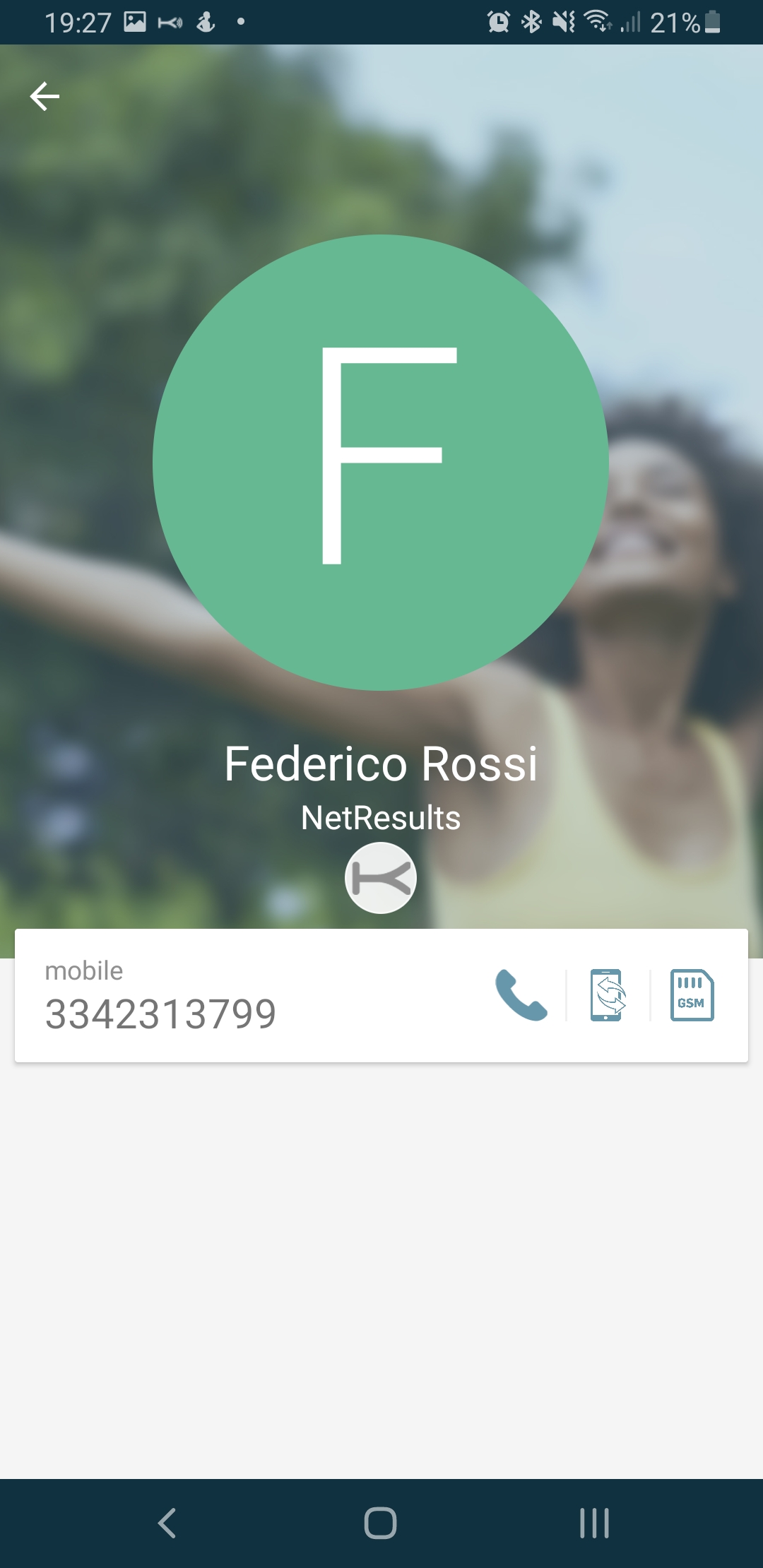Open the mobile number 3342313799 row
The width and height of the screenshot is (763, 1568).
tap(381, 995)
